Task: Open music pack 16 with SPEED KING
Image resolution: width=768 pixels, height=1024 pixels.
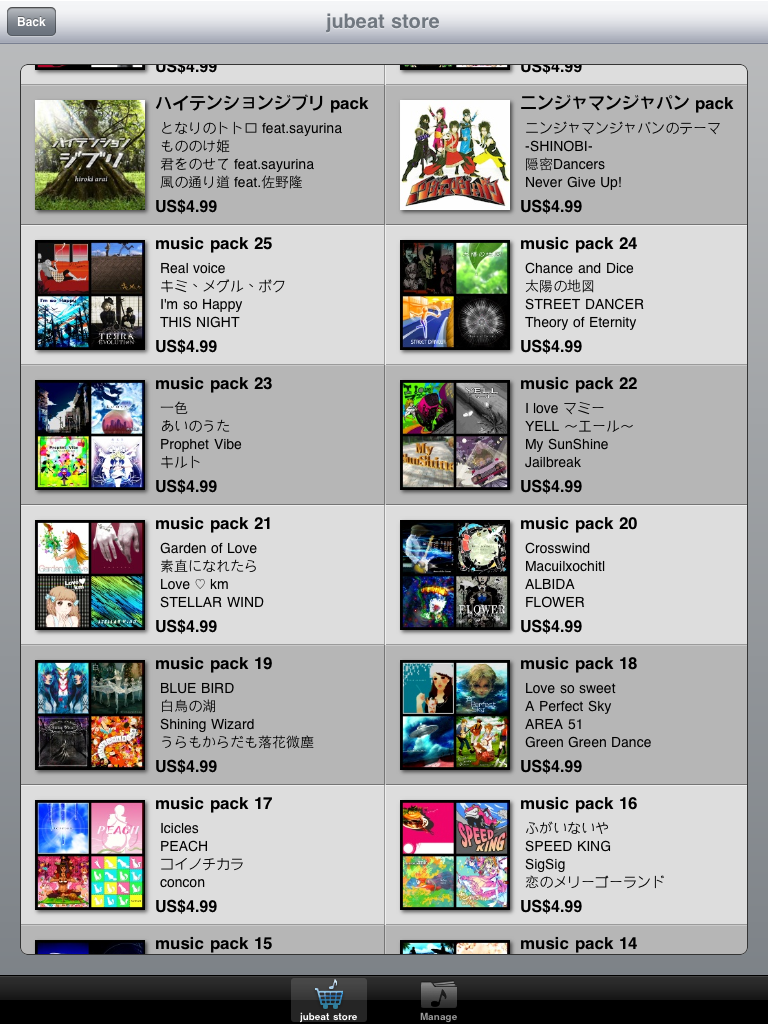Action: [x=566, y=855]
